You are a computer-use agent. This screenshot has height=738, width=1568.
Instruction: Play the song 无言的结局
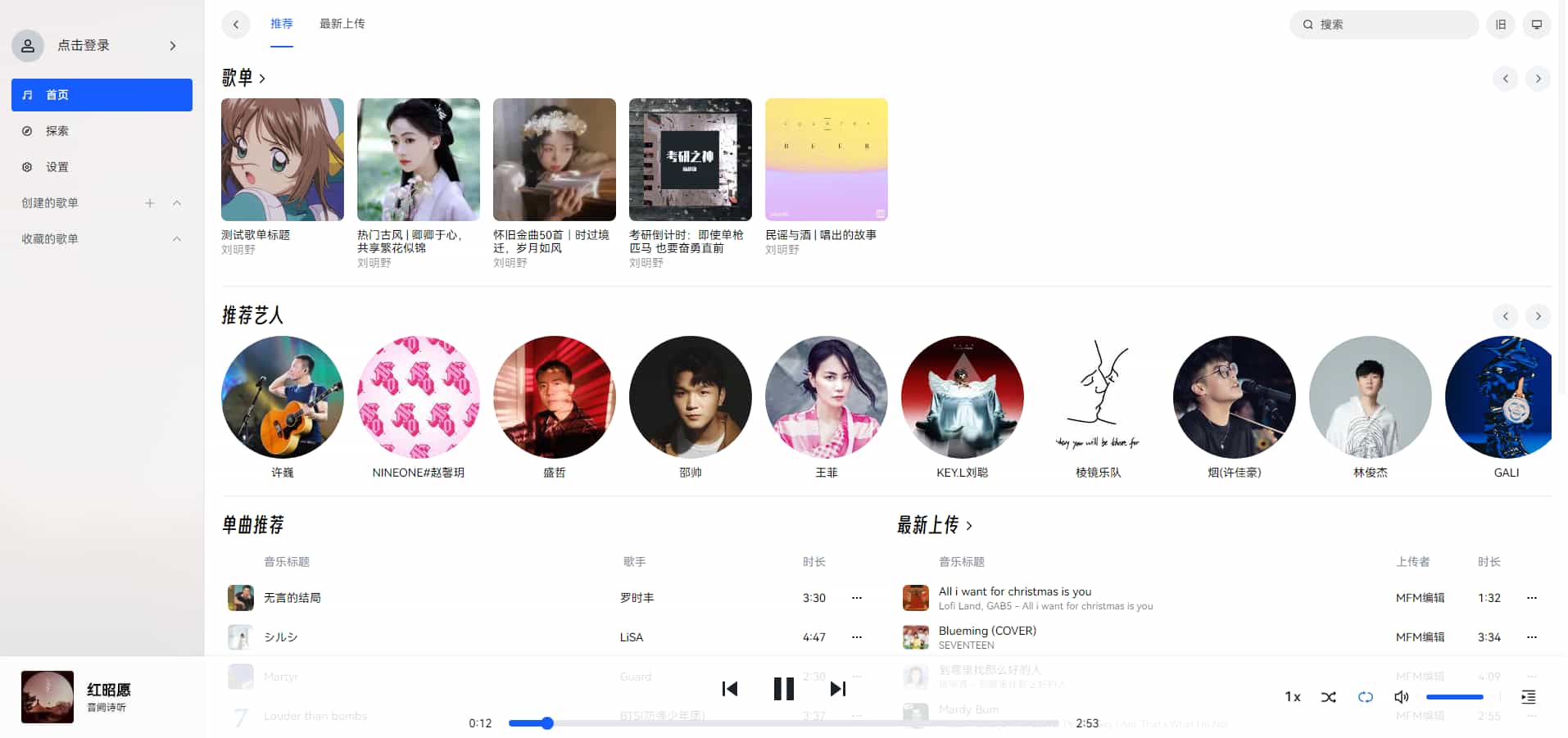tap(292, 598)
